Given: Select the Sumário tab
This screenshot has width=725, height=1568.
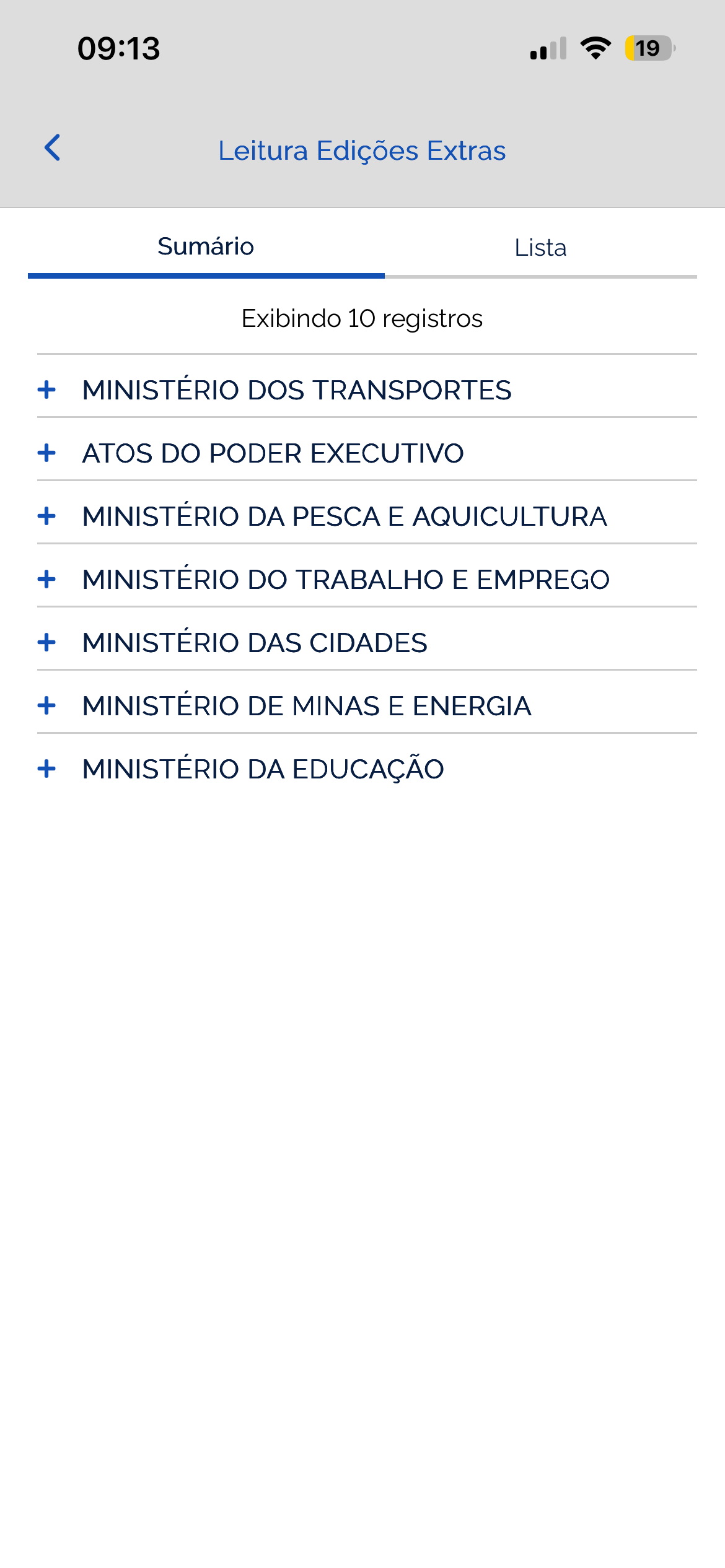Looking at the screenshot, I should point(206,248).
